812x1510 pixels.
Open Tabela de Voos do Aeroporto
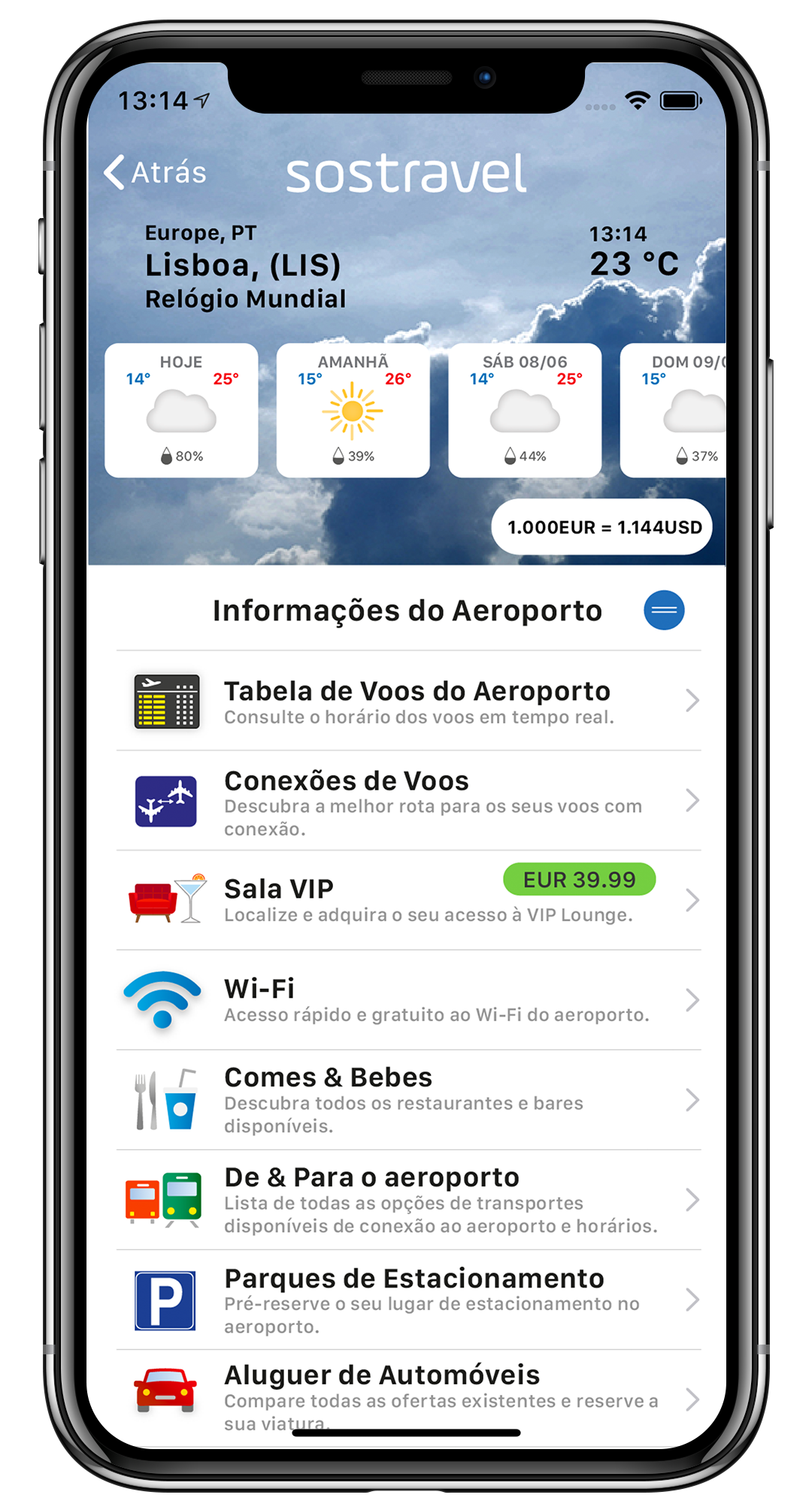pos(410,701)
